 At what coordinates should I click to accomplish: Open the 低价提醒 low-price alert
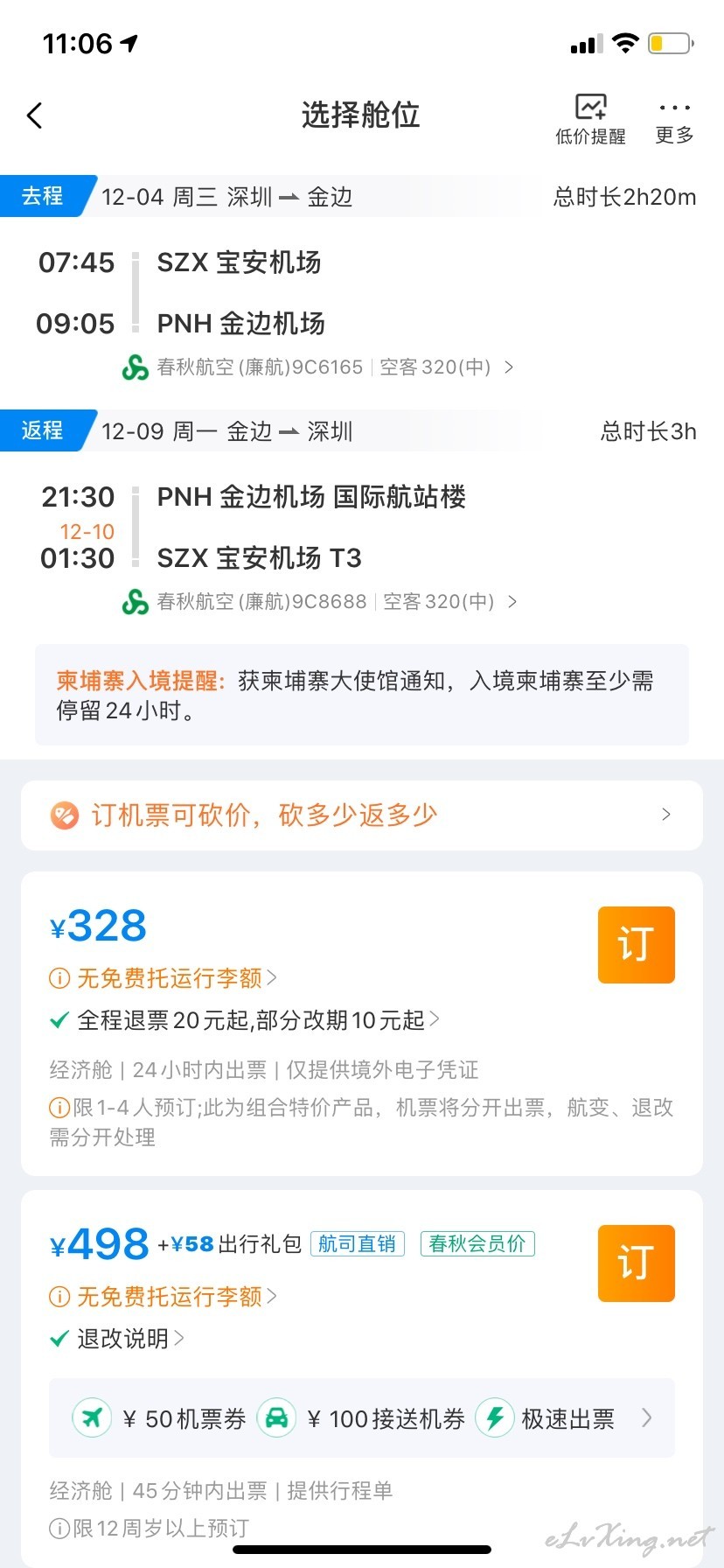tap(591, 119)
